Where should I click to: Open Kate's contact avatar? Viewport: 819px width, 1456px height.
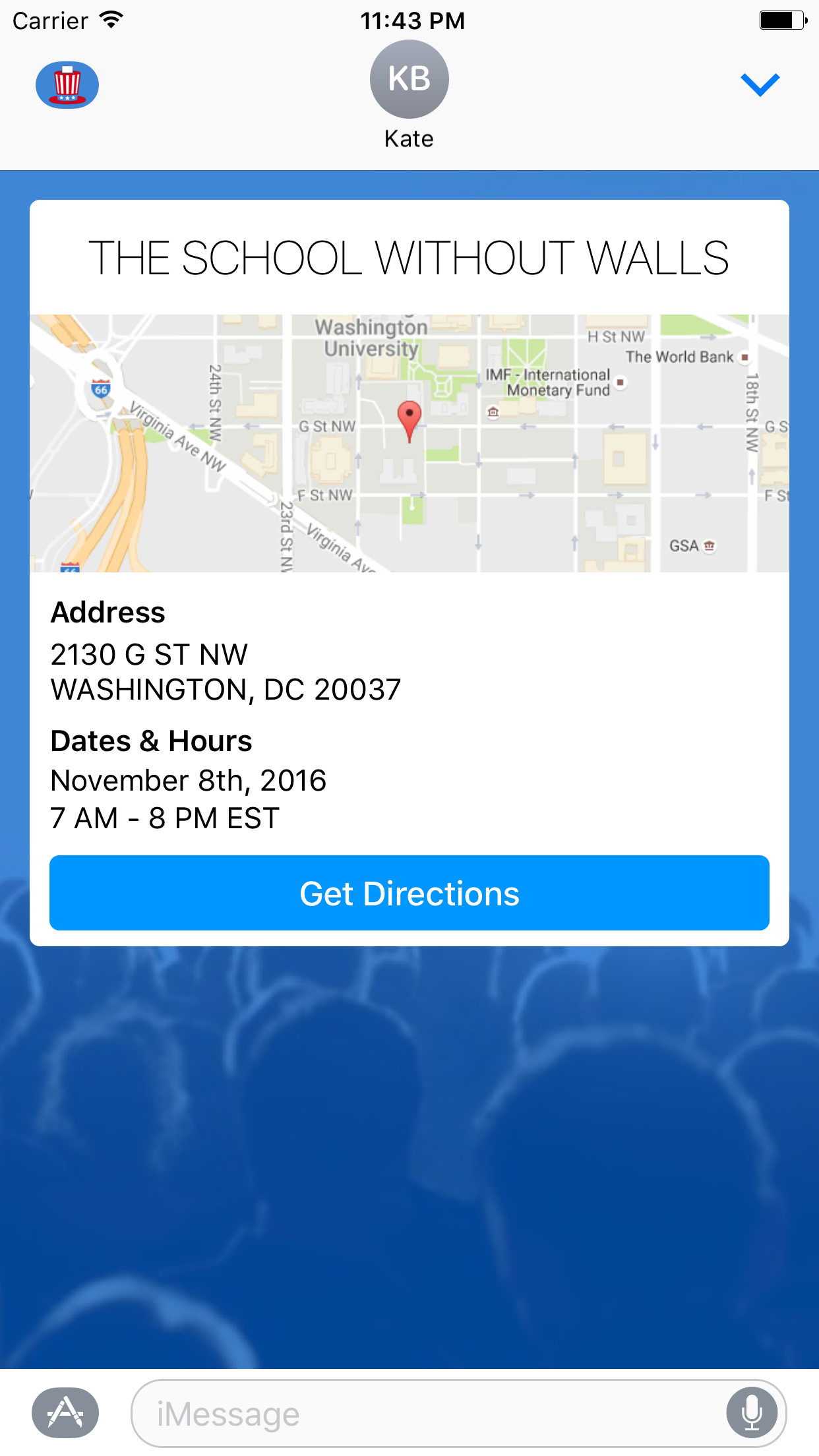409,79
